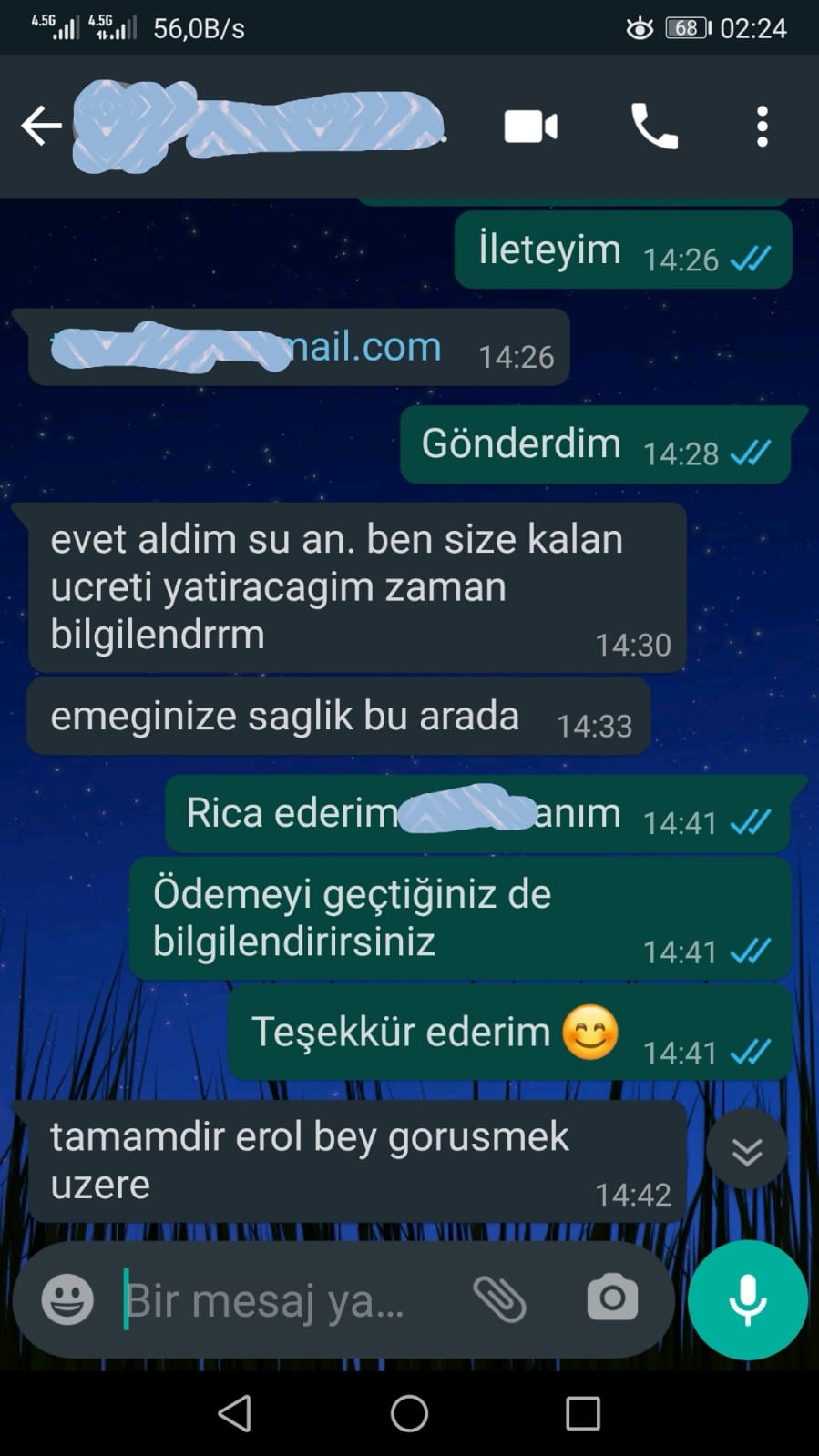Open the three-dot overflow menu
Image resolution: width=819 pixels, height=1456 pixels.
(763, 127)
